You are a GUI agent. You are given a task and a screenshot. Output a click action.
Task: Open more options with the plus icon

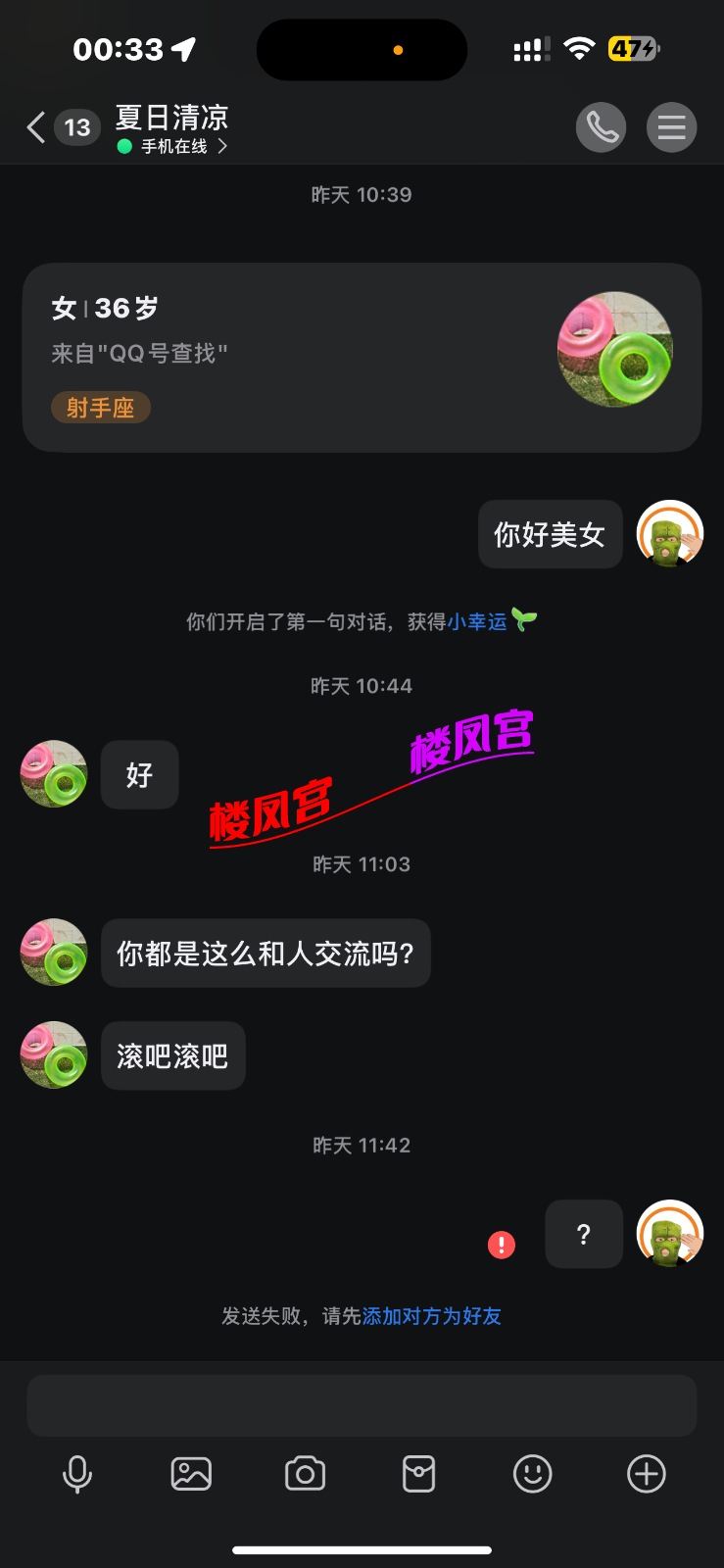(646, 1474)
